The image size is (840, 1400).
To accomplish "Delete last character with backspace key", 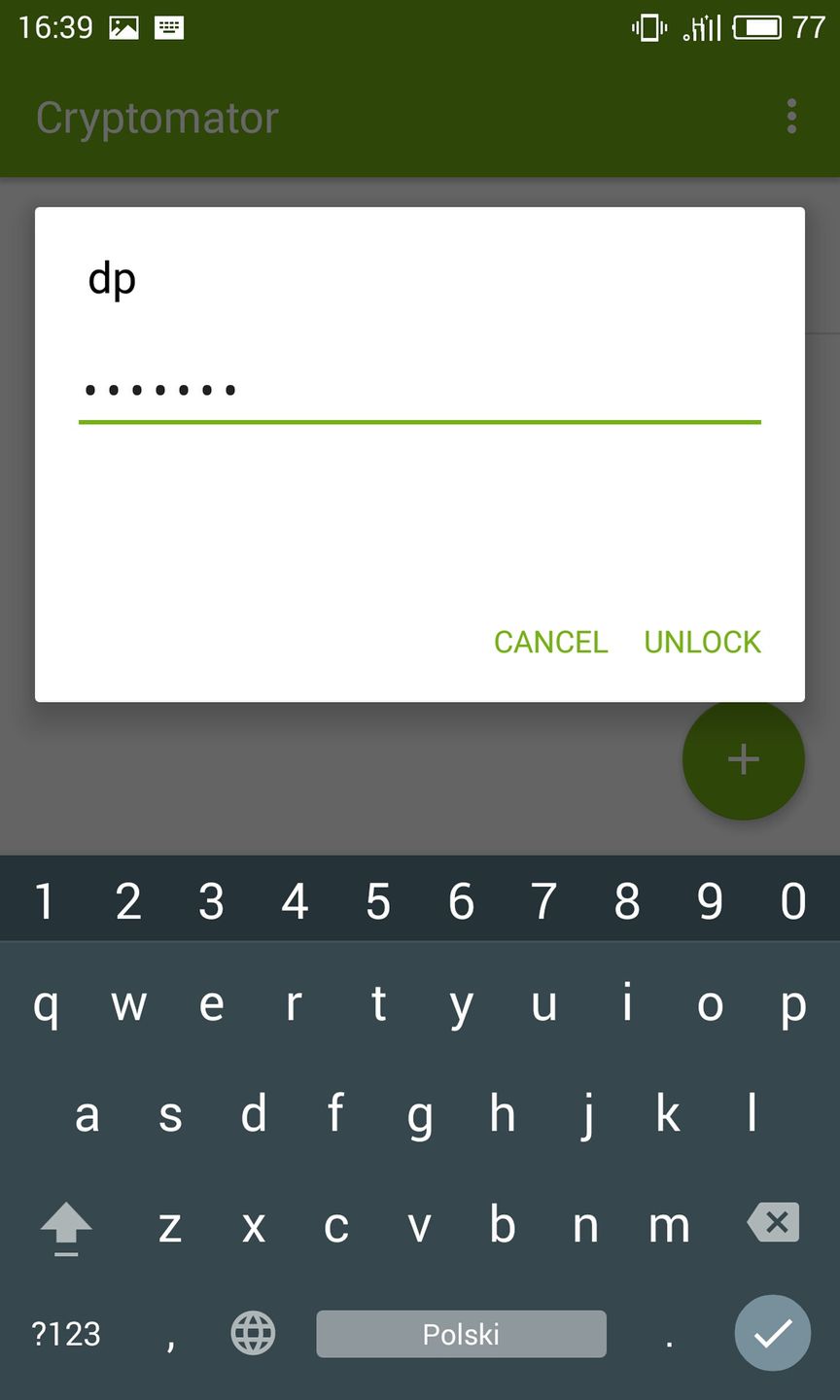I will 774,1223.
